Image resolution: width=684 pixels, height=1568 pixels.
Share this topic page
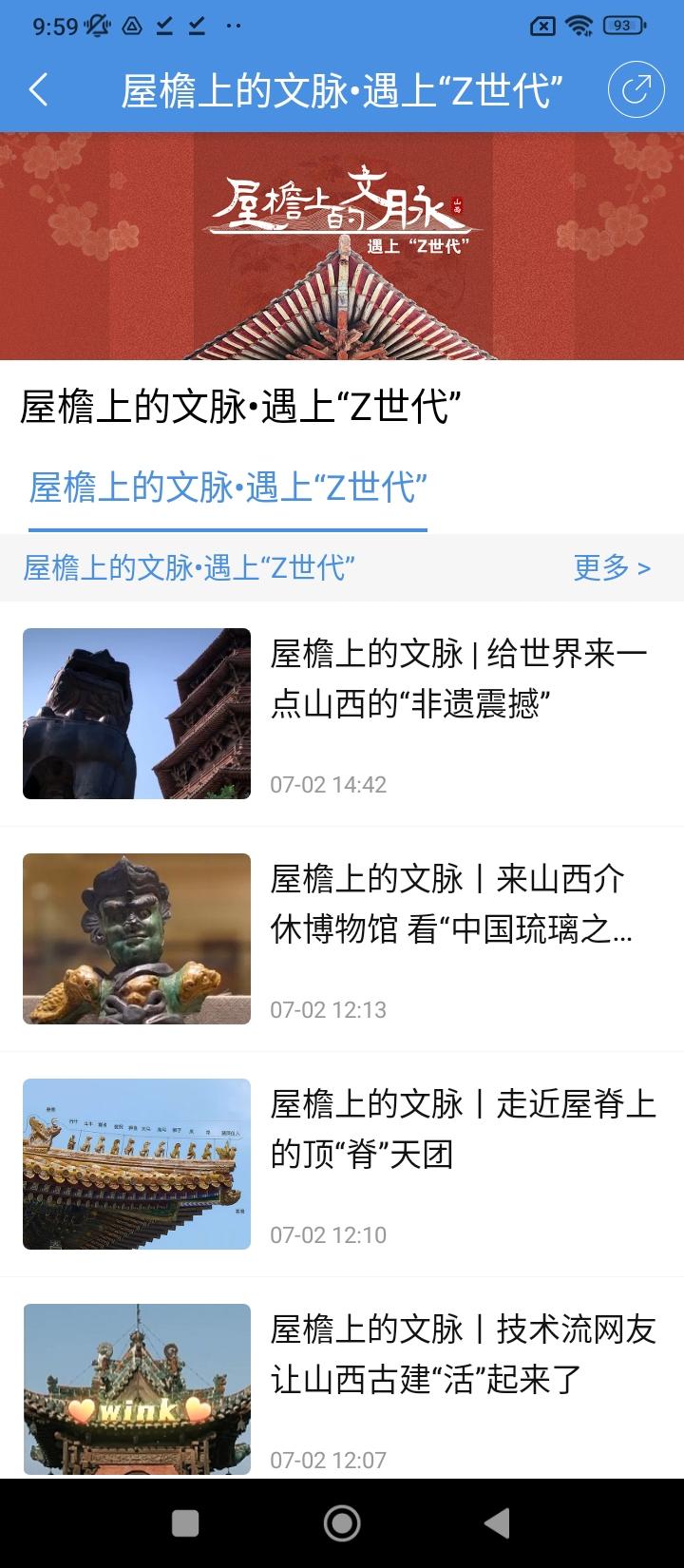pyautogui.click(x=636, y=90)
